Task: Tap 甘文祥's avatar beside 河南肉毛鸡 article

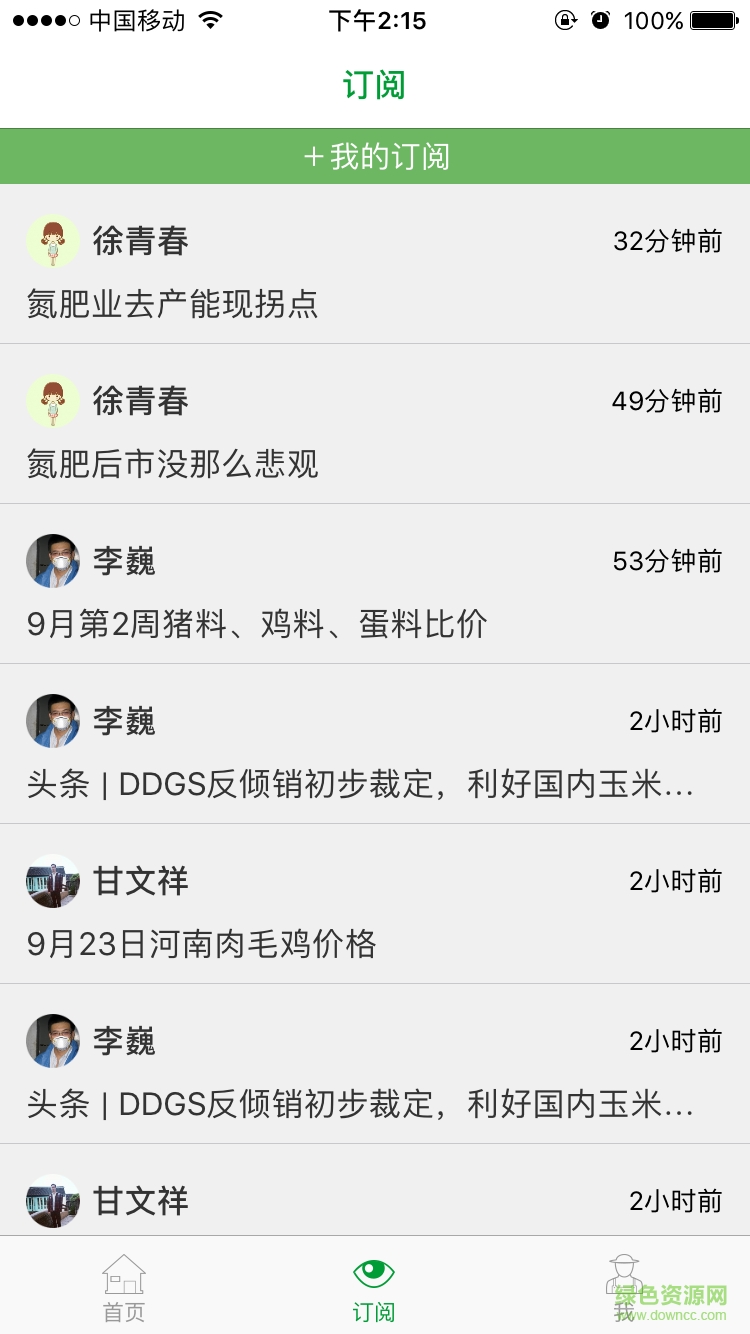Action: click(x=53, y=881)
